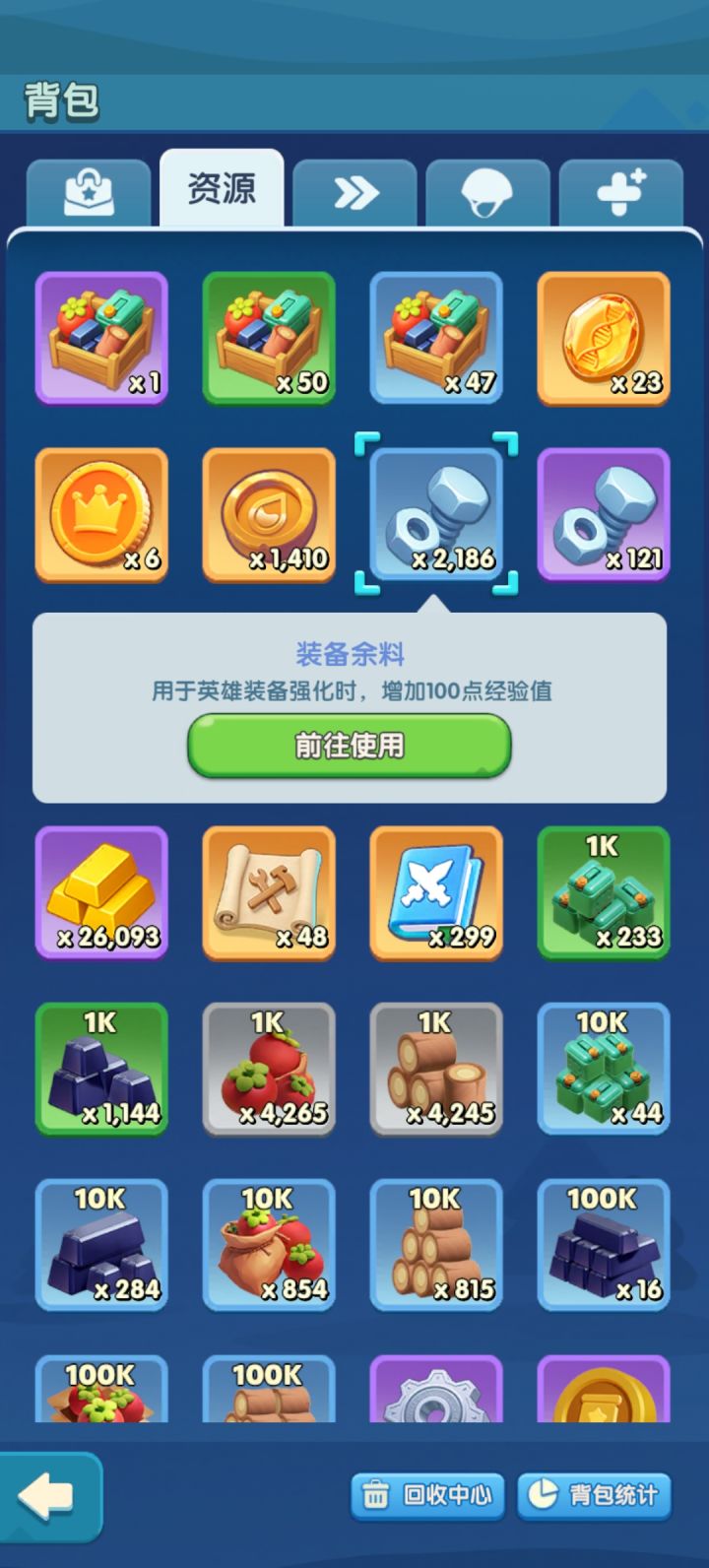Select the small screw item x121
Viewport: 709px width, 1568px height.
click(x=604, y=513)
